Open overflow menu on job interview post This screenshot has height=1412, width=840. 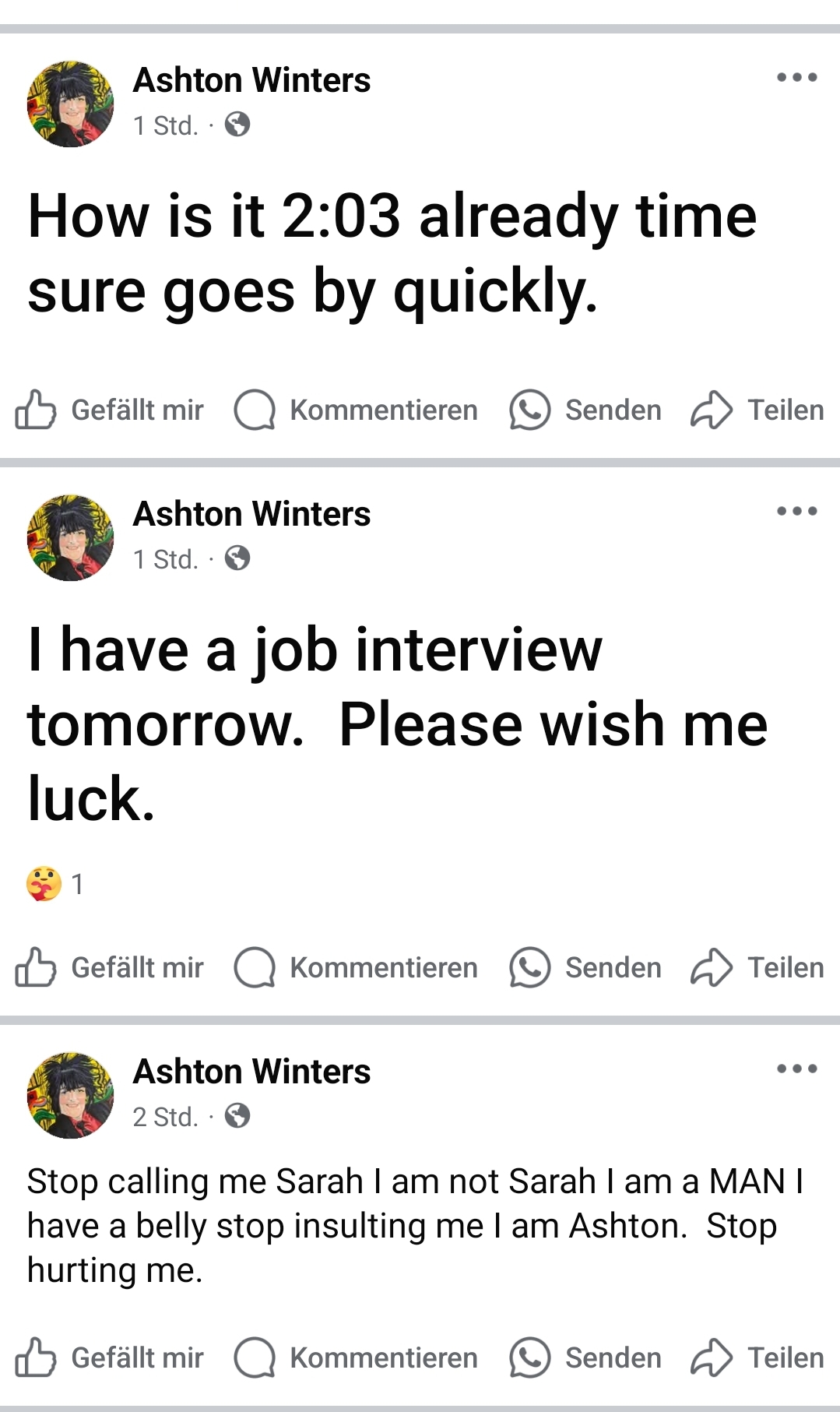797,511
